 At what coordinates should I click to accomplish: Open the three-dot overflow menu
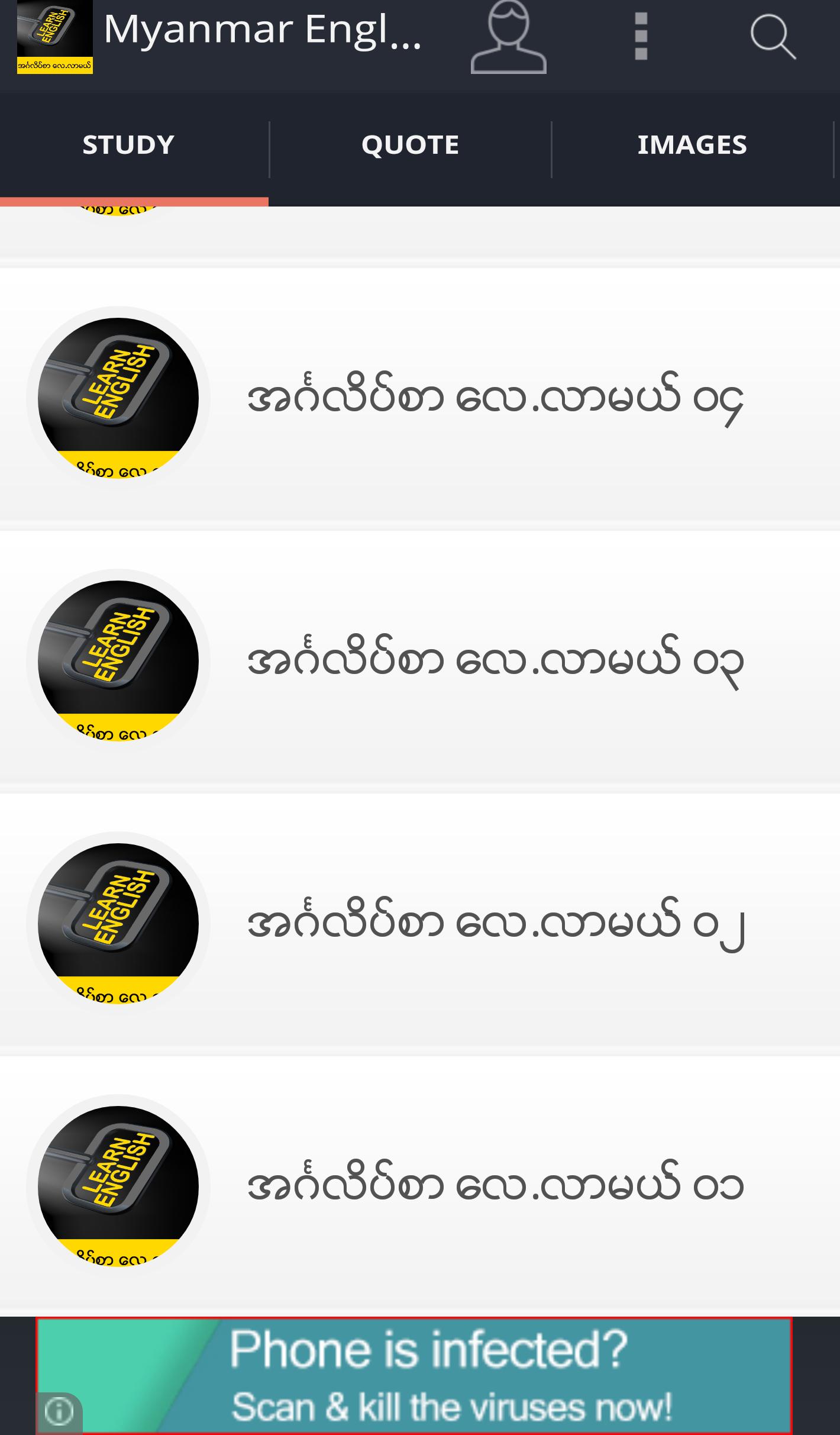641,37
